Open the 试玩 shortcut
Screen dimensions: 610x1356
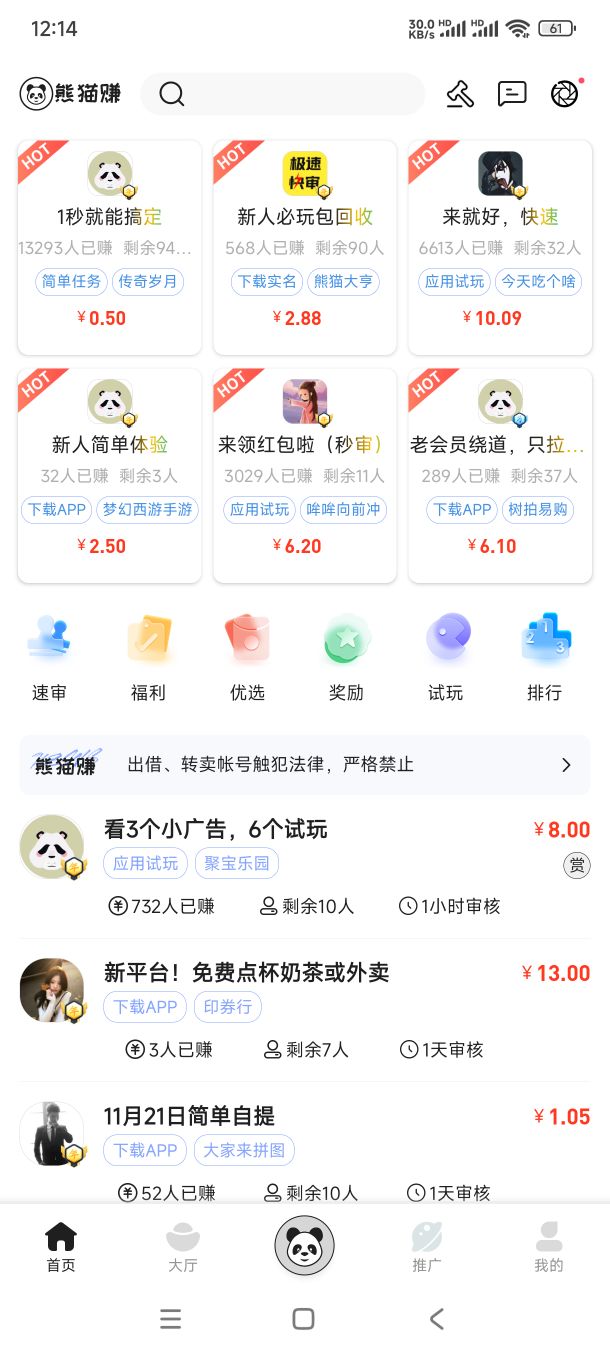click(445, 658)
